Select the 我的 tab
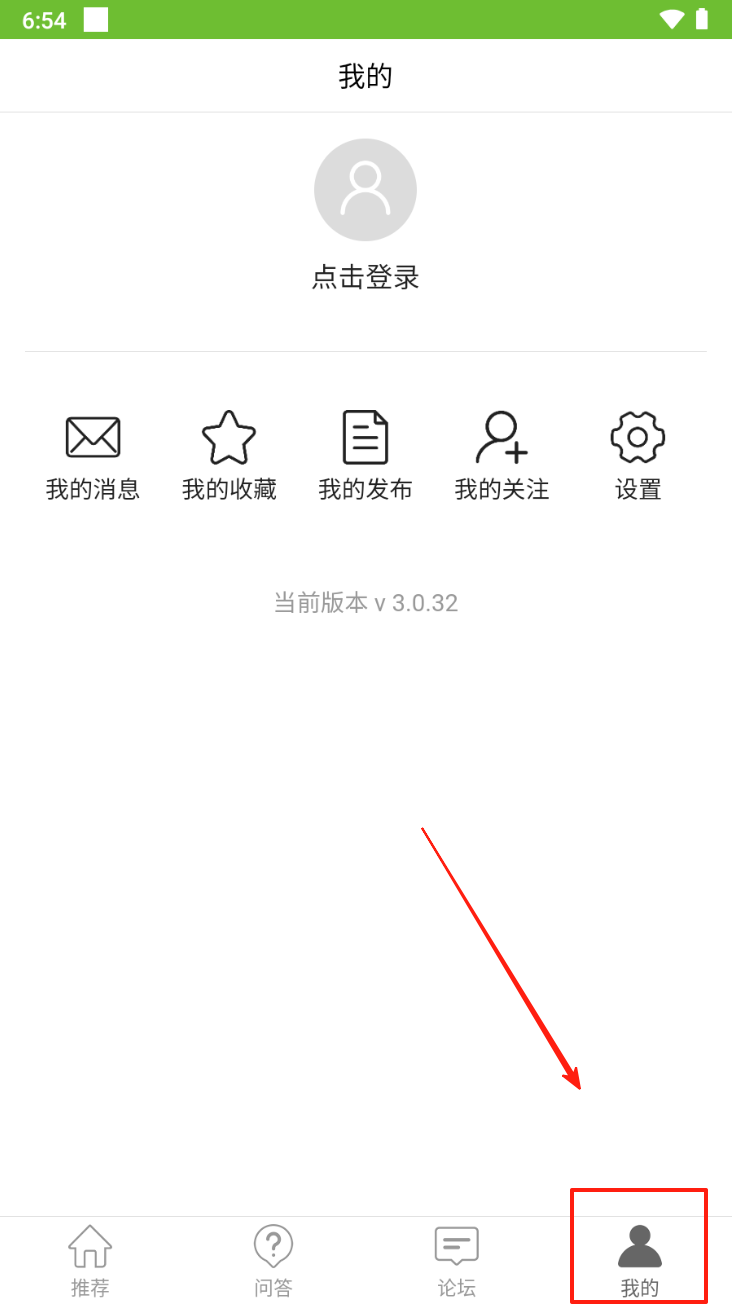This screenshot has height=1304, width=732. (640, 1260)
